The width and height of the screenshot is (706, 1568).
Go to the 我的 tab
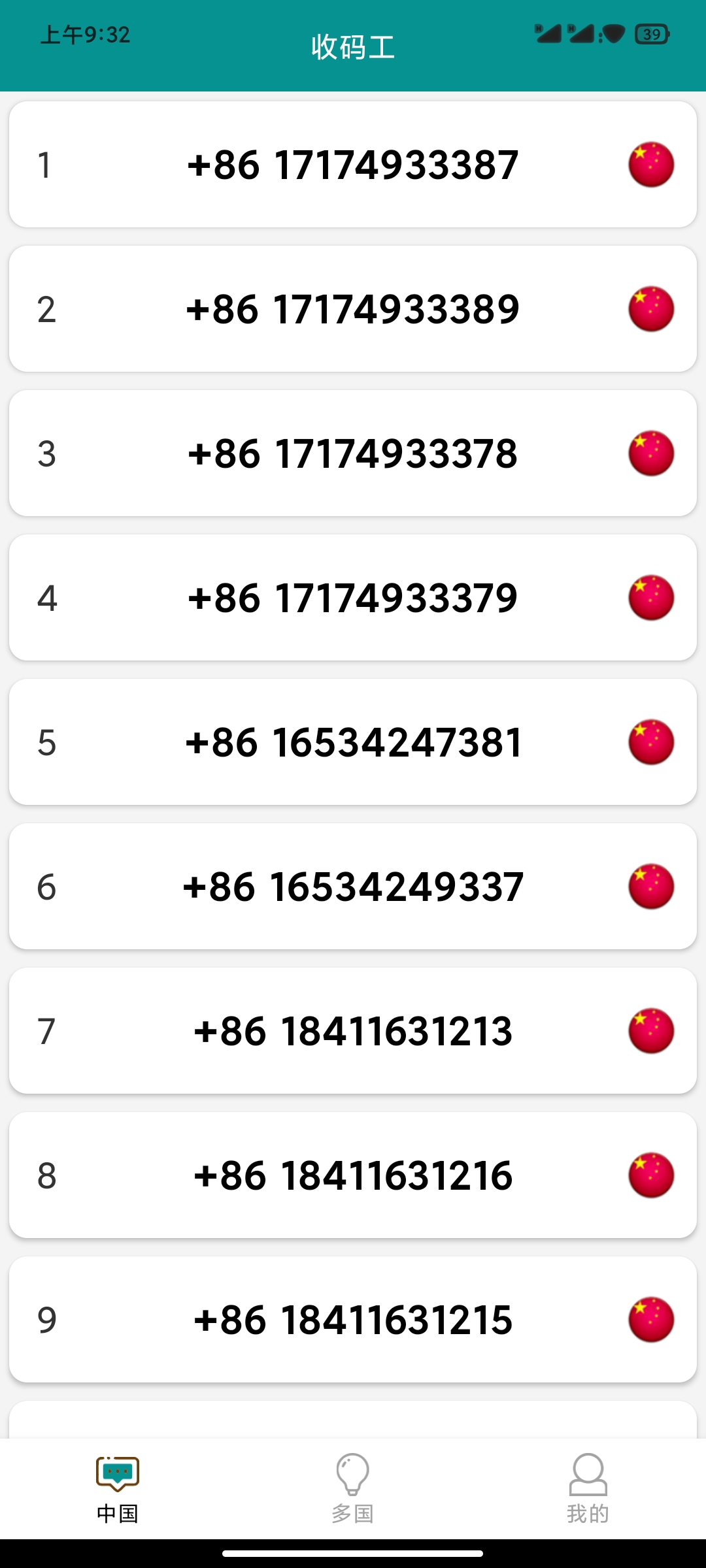tap(588, 1488)
